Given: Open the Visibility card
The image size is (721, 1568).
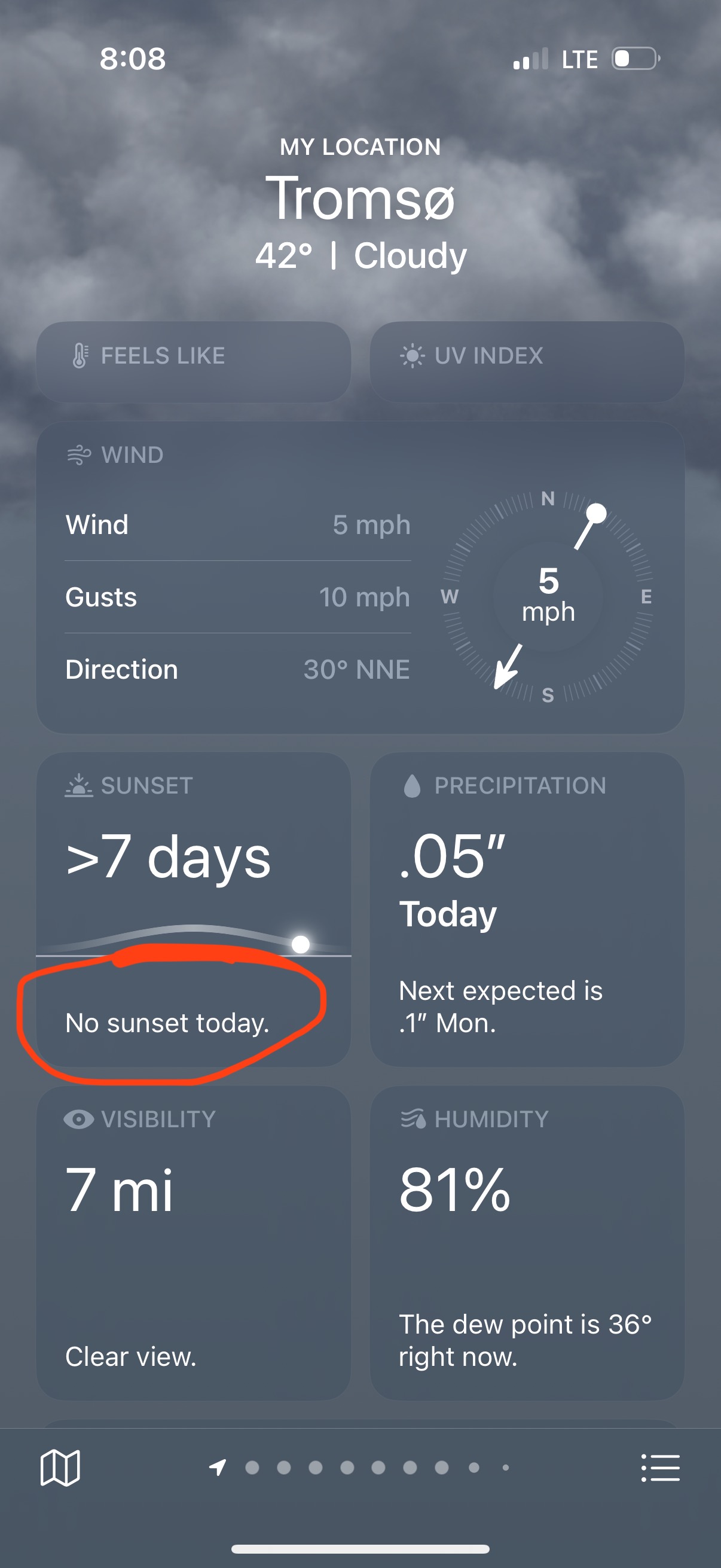Looking at the screenshot, I should (x=194, y=1242).
